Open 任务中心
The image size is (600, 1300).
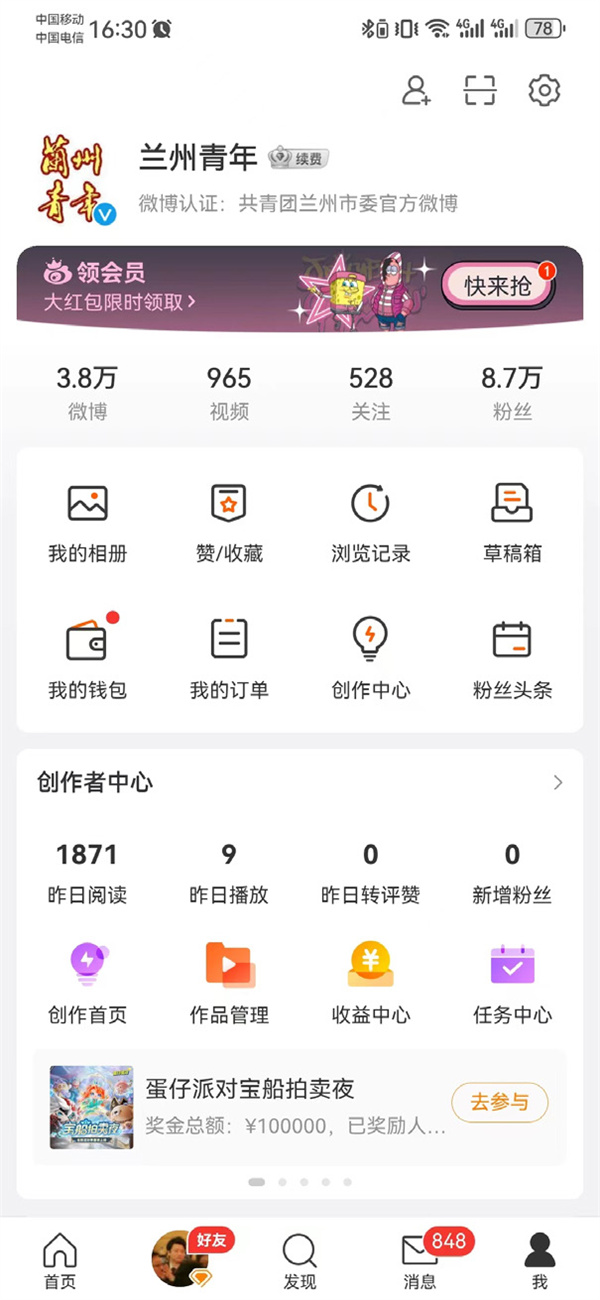[x=512, y=982]
